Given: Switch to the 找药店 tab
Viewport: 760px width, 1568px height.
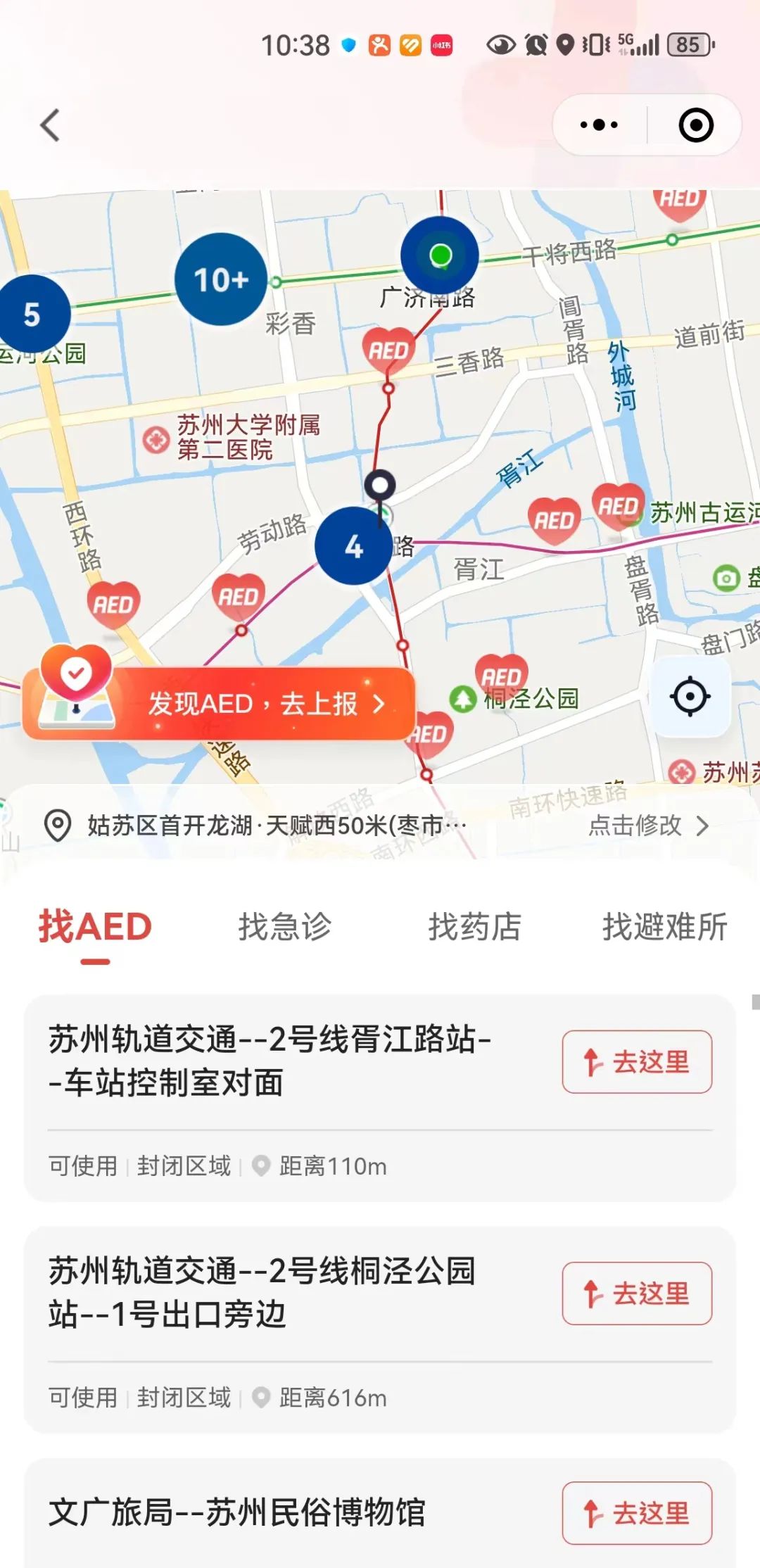Looking at the screenshot, I should coord(475,927).
